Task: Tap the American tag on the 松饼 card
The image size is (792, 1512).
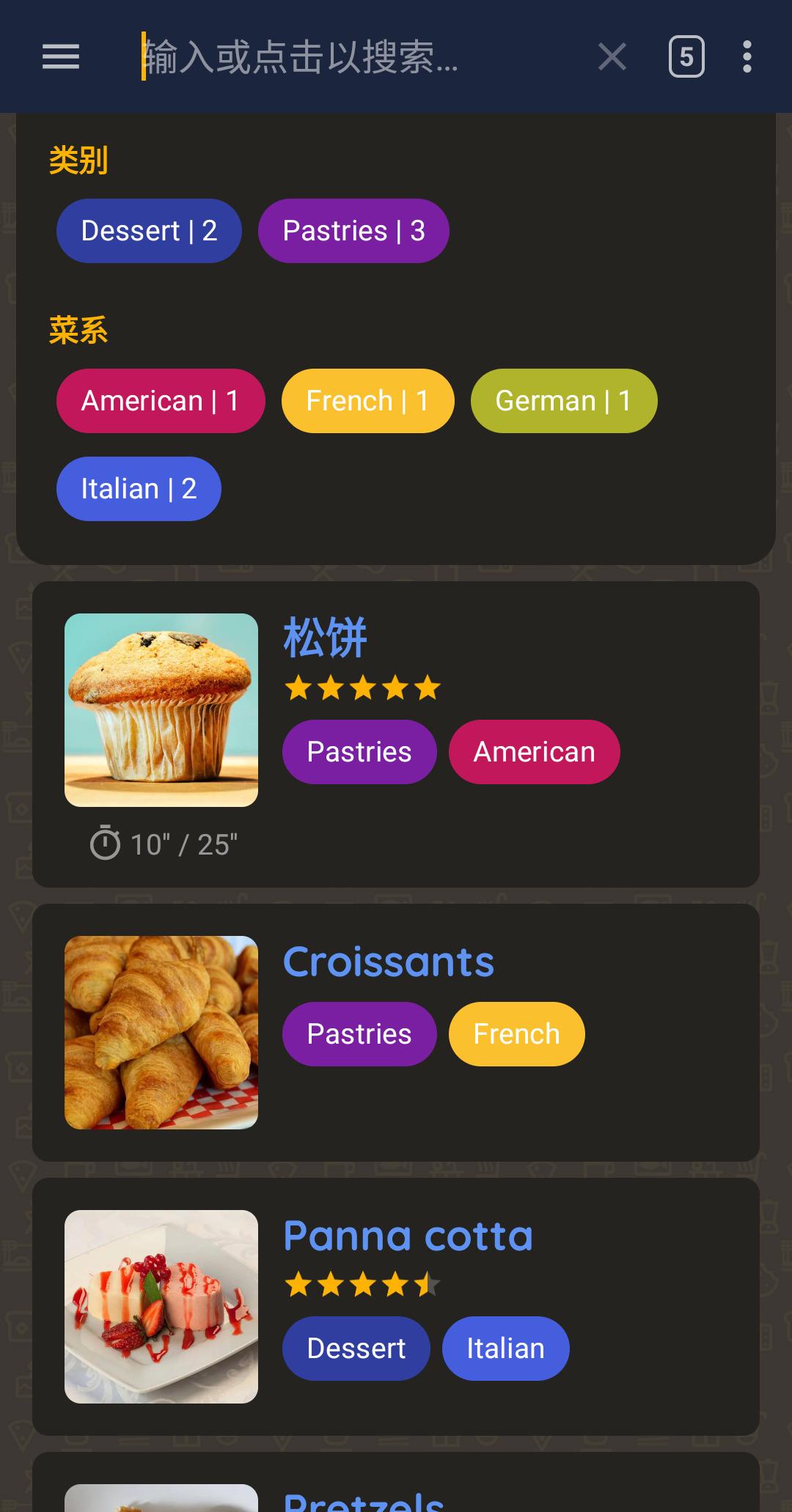Action: (534, 752)
